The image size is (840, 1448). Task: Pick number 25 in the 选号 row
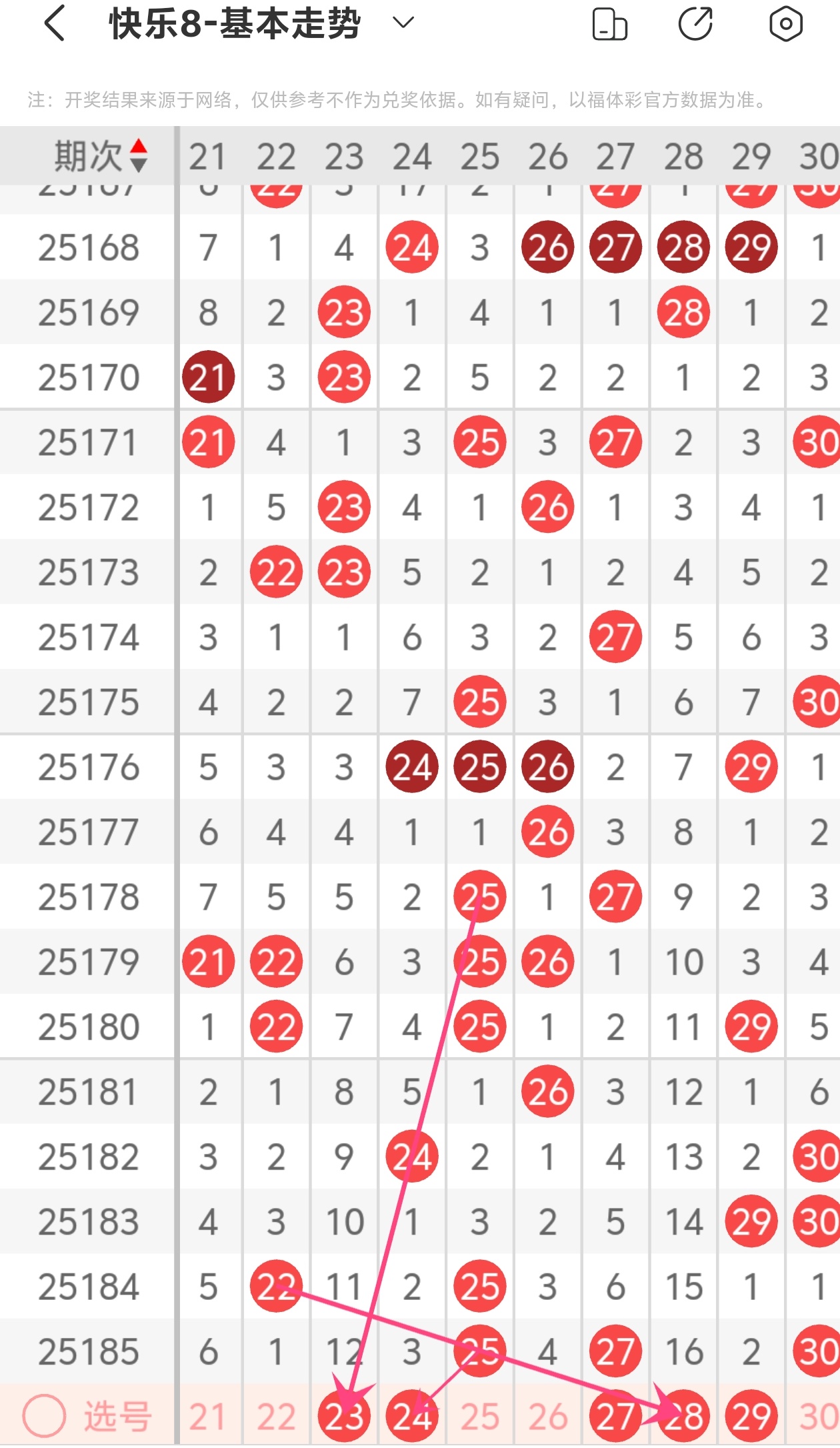point(480,1417)
